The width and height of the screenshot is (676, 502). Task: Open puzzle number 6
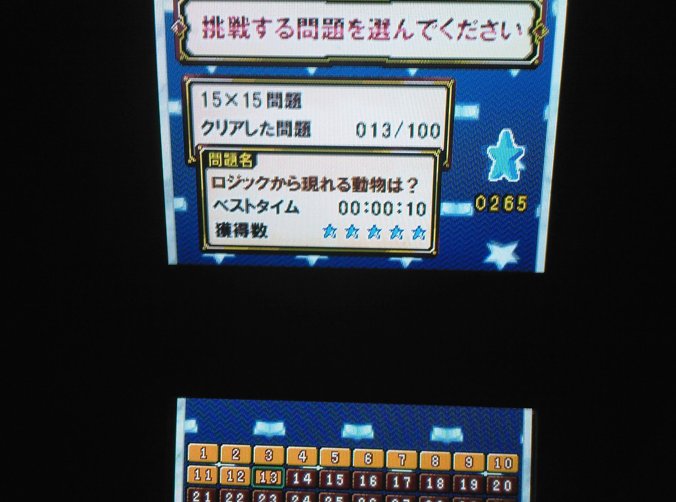click(x=367, y=459)
